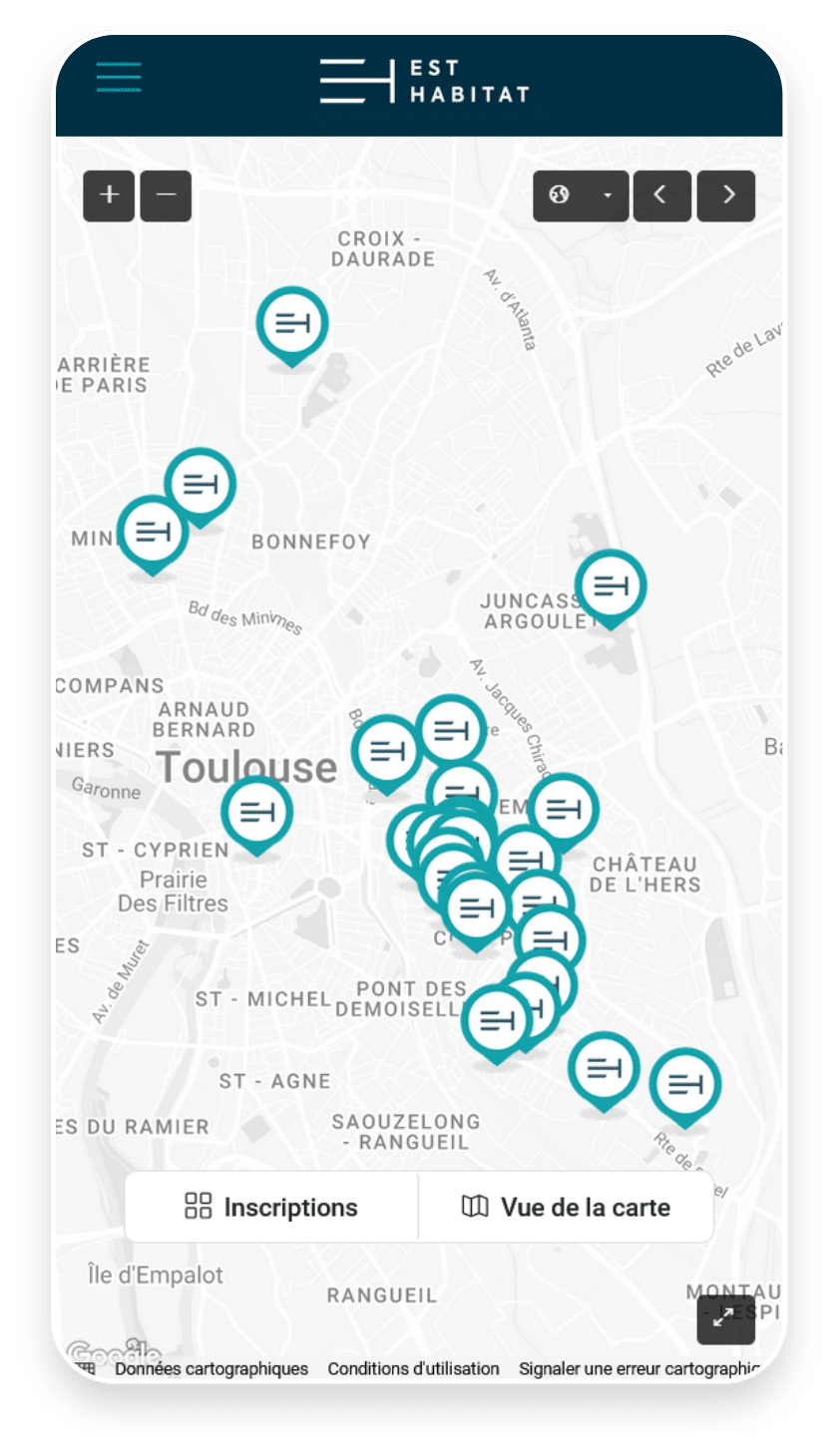Select the pin at Juncasse Argoulets
Image resolution: width=839 pixels, height=1456 pixels.
pyautogui.click(x=610, y=585)
